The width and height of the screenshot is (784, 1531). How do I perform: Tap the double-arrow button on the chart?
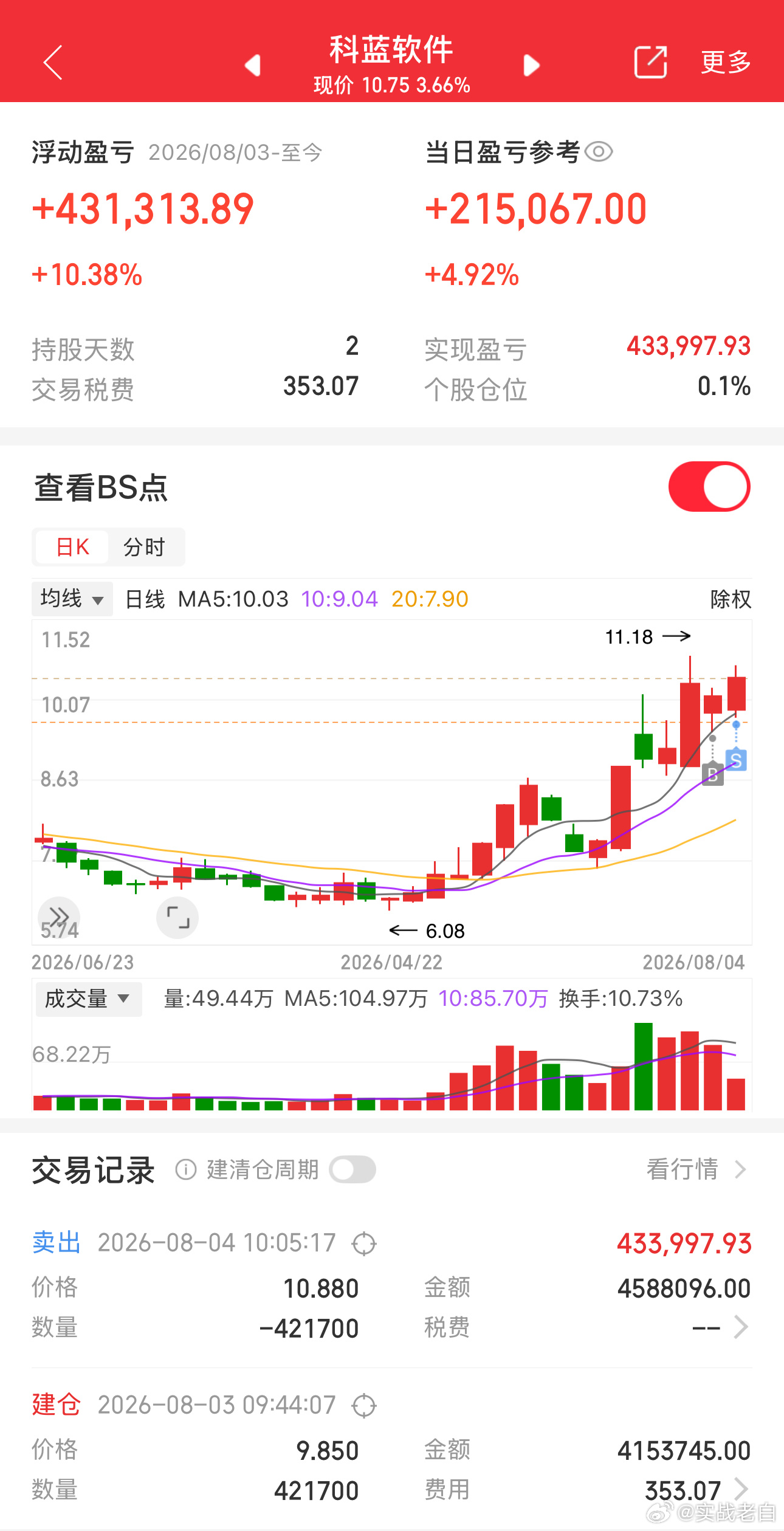59,917
